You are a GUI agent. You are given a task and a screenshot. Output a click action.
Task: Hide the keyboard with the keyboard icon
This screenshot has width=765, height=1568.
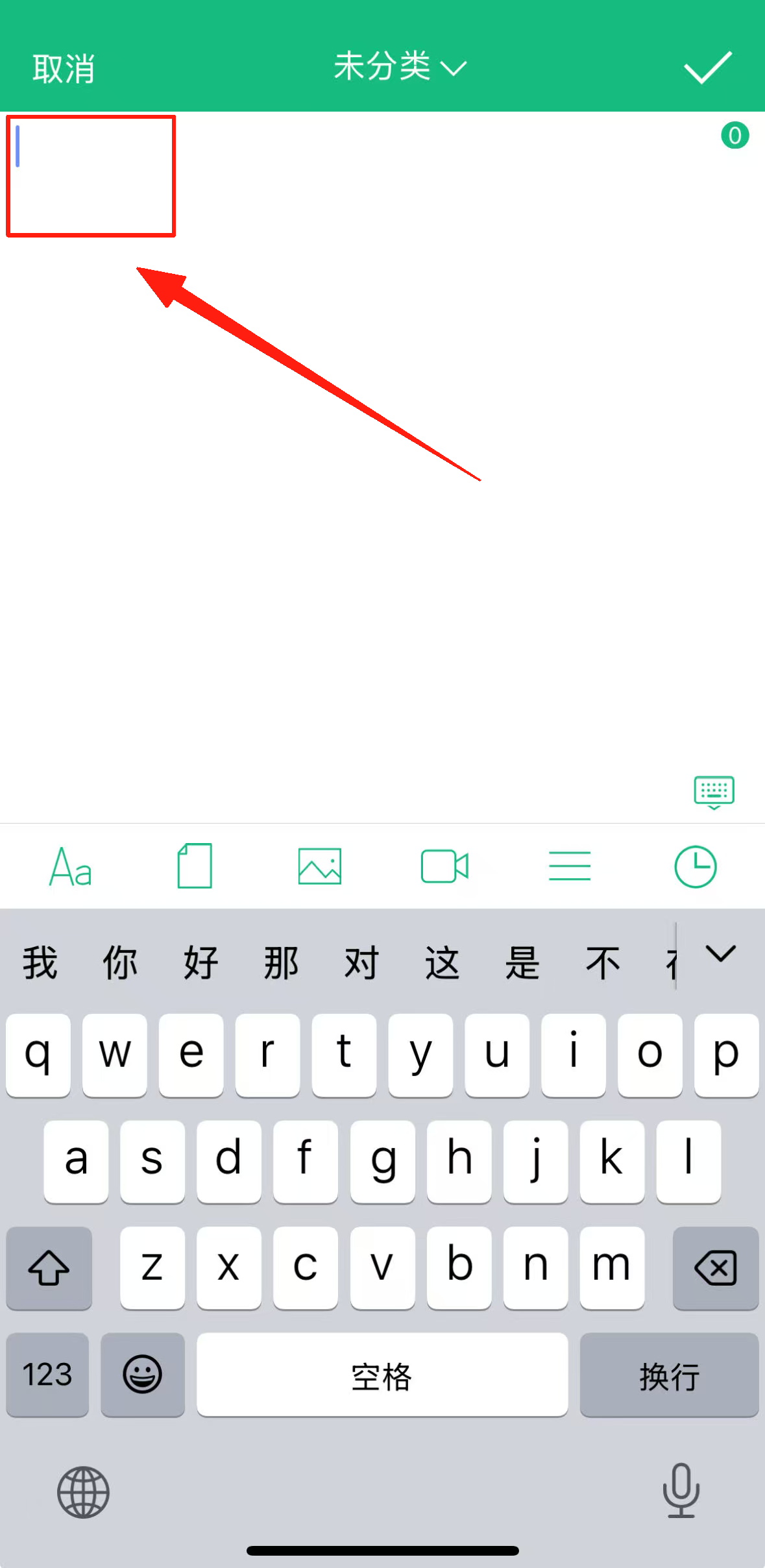[x=714, y=792]
